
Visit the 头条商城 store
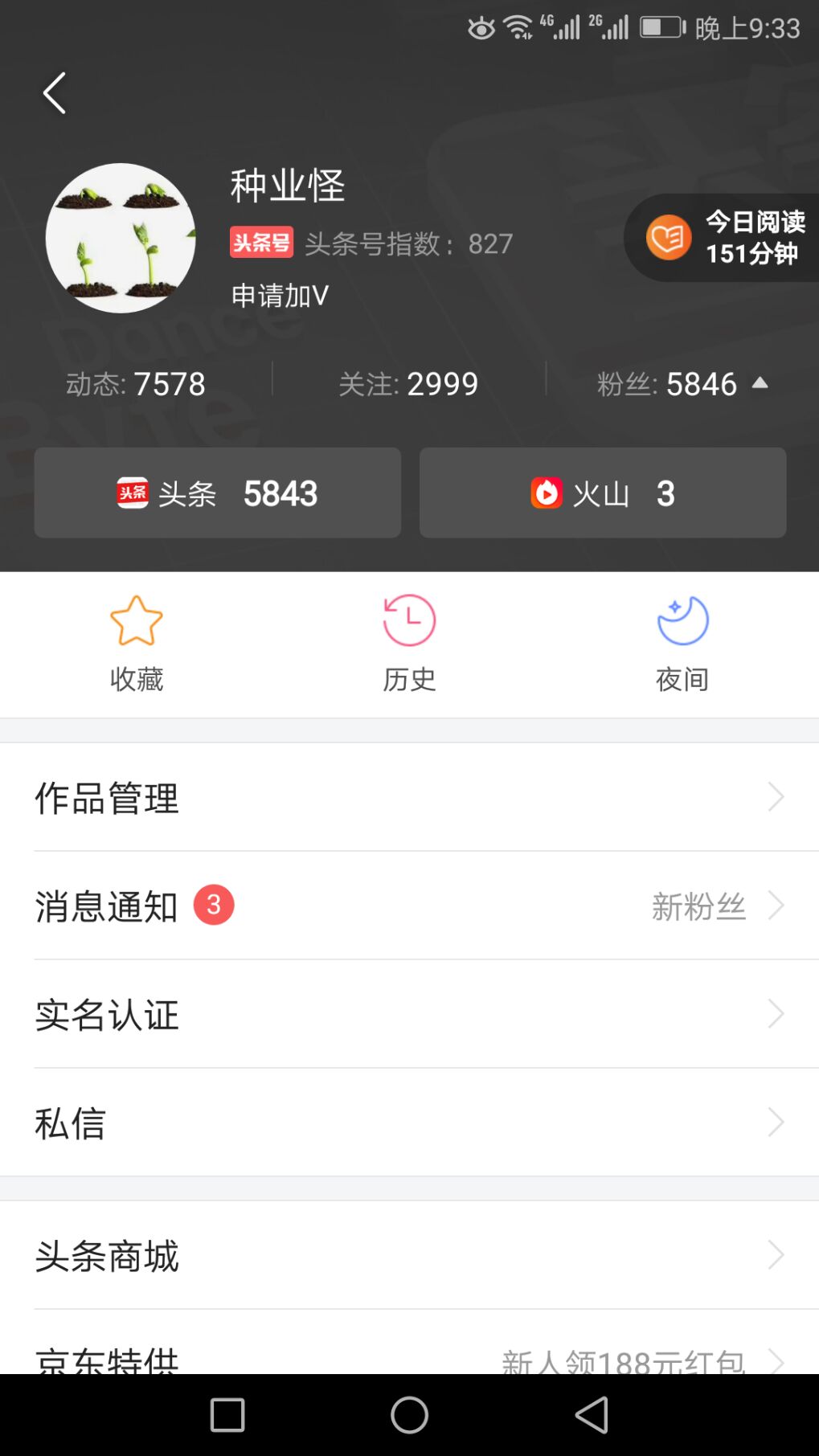(409, 1255)
